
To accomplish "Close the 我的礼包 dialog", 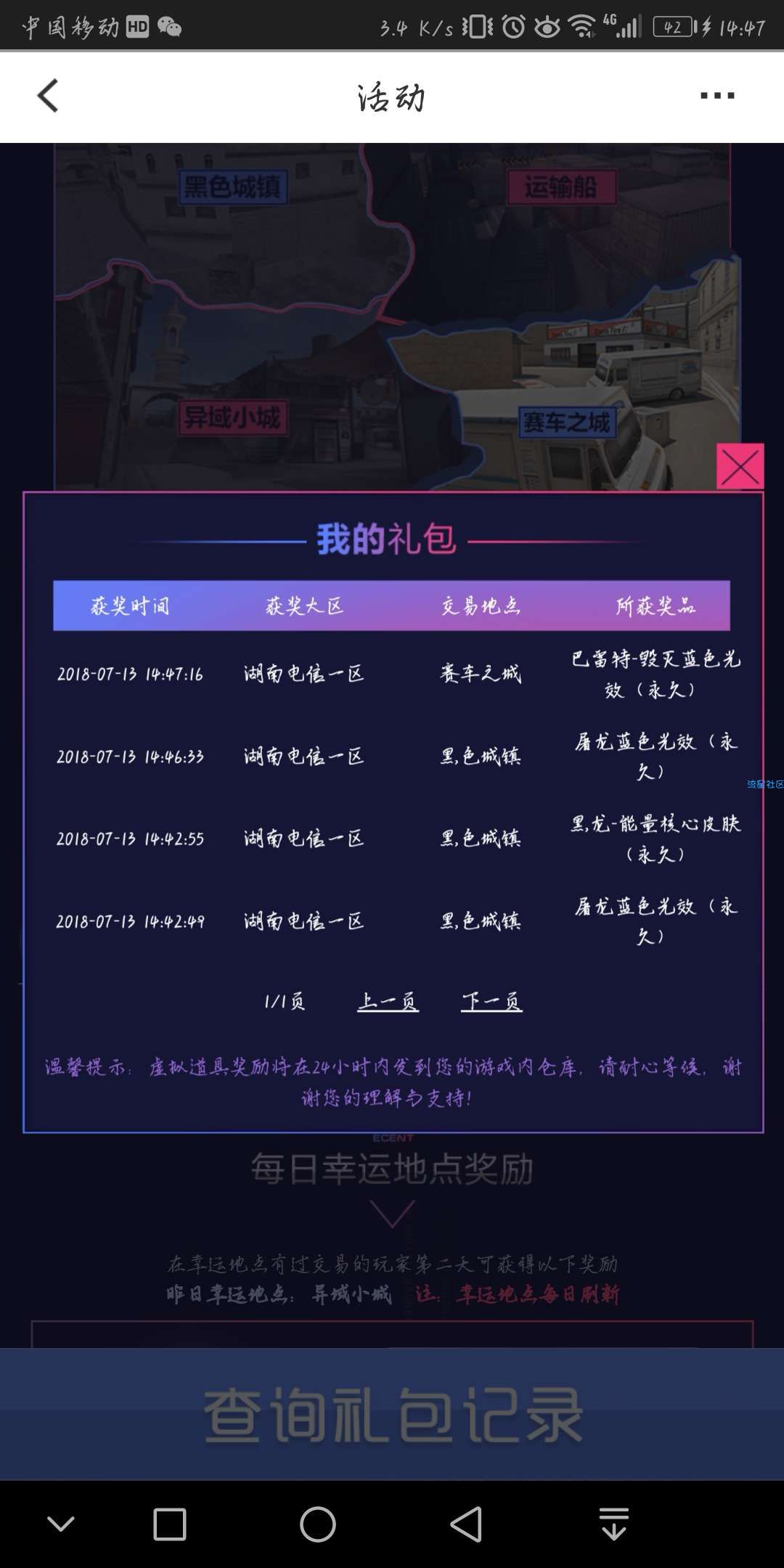I will [x=740, y=467].
